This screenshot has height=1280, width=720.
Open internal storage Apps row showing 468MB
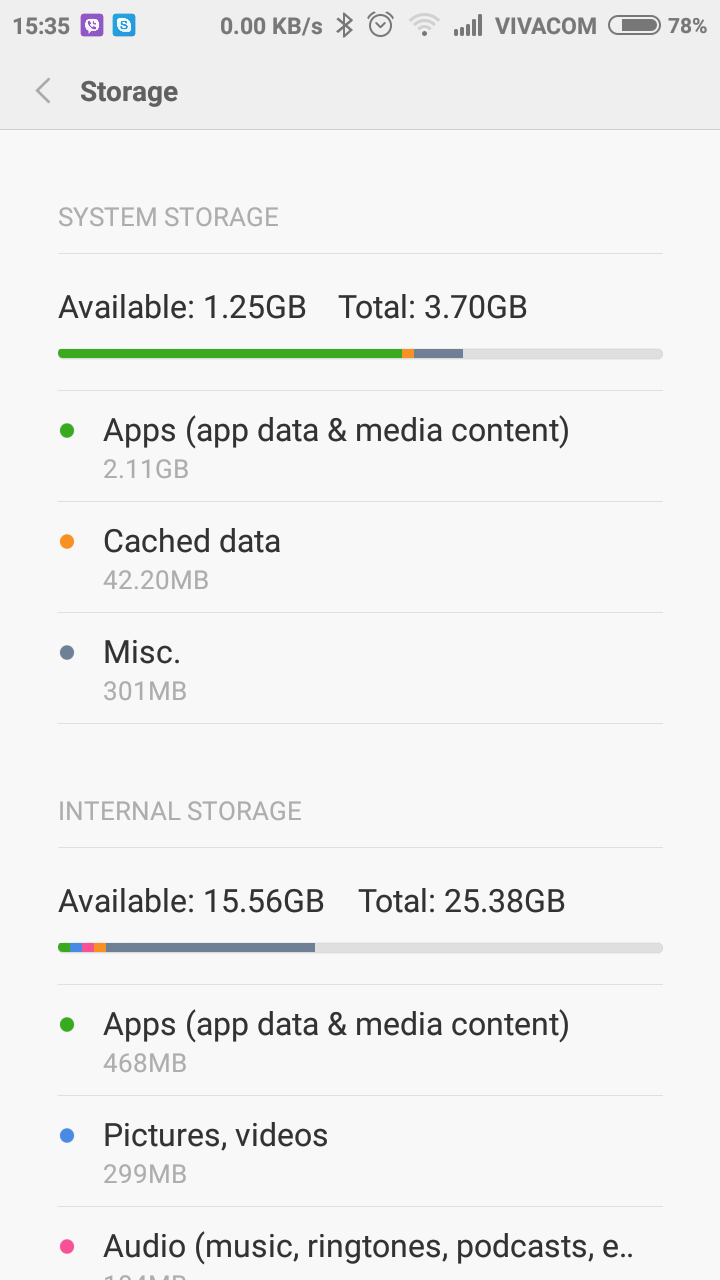pos(360,1040)
